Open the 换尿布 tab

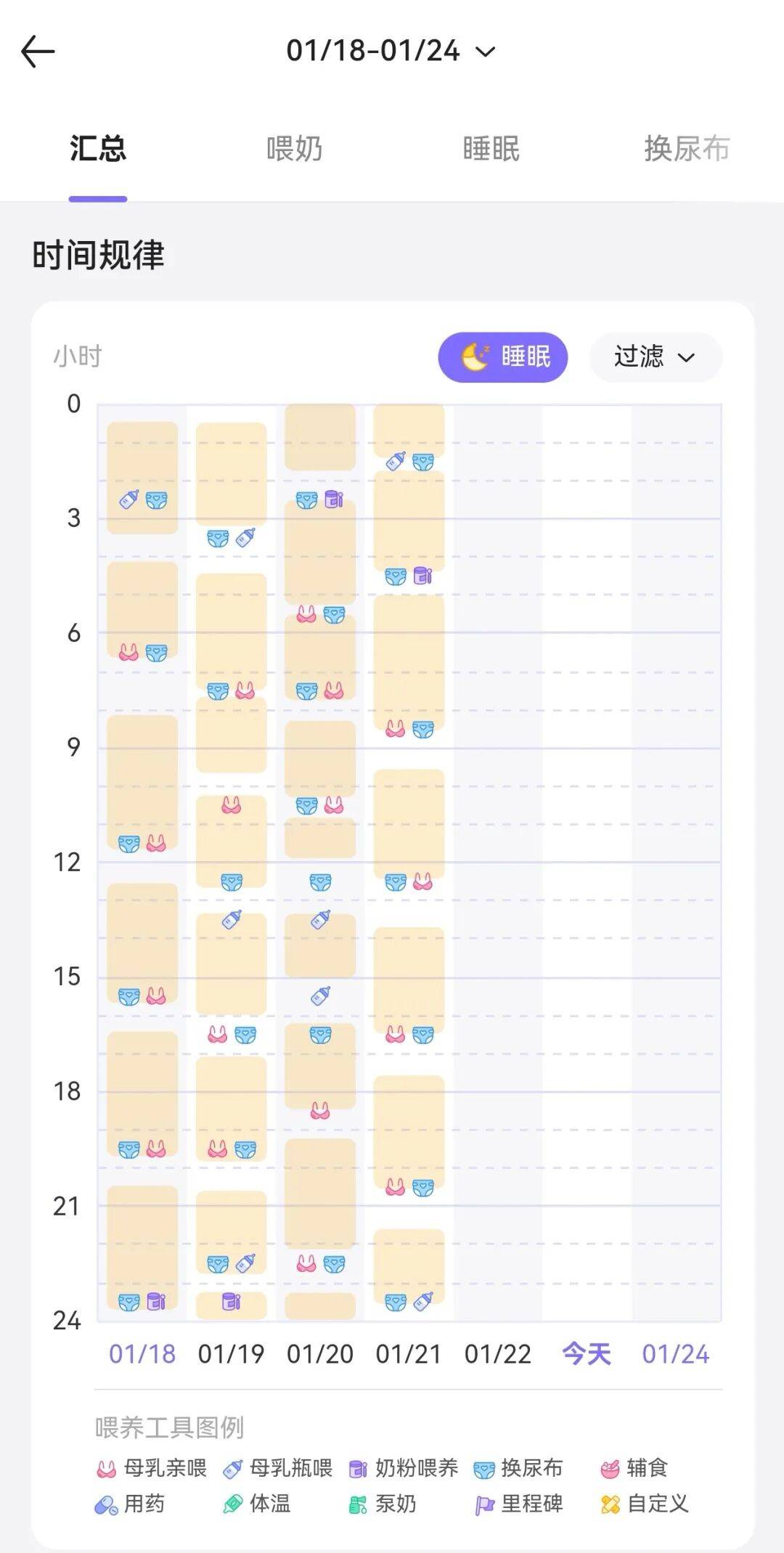tap(686, 150)
